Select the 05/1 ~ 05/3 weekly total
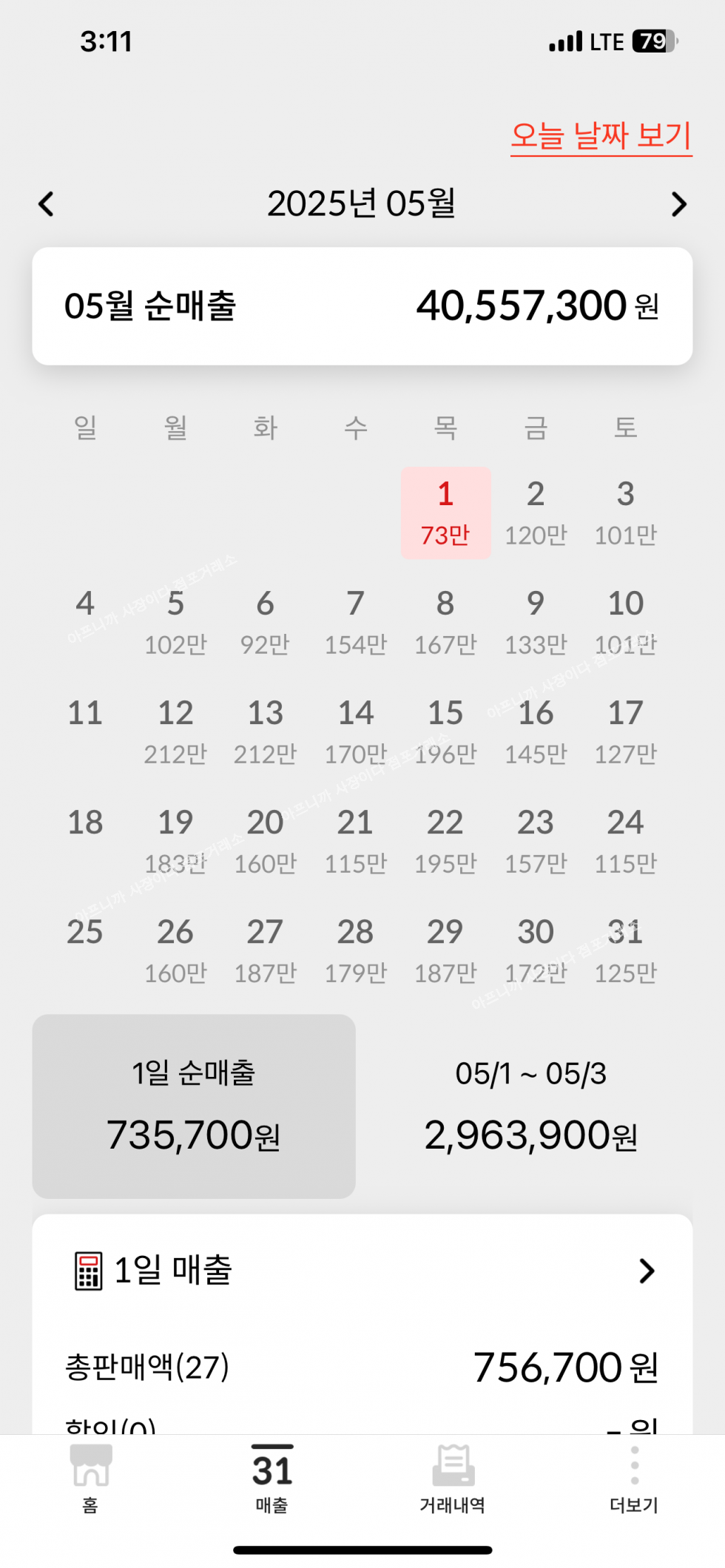The image size is (725, 1568). (531, 1106)
